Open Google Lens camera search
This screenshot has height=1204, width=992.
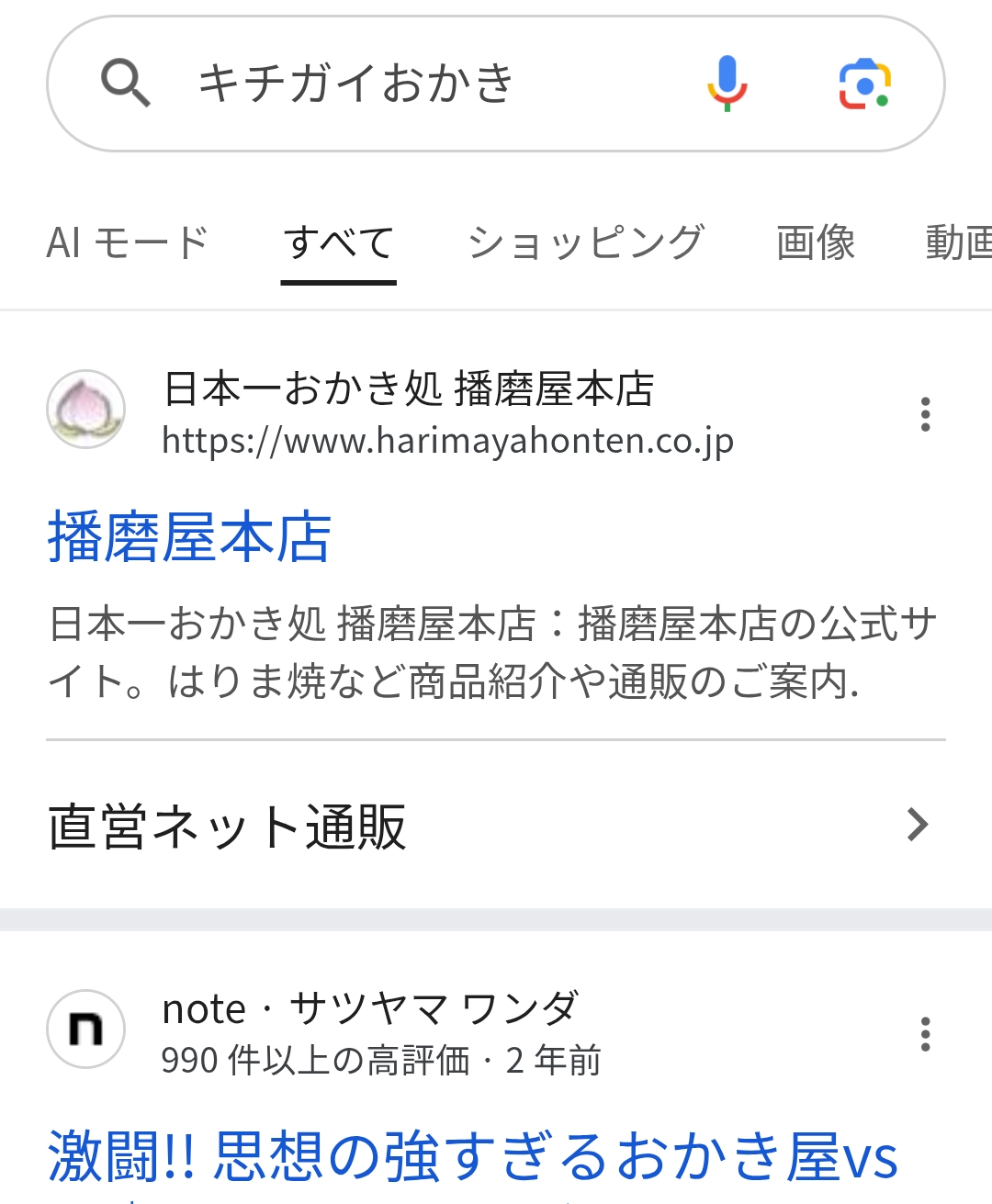864,84
